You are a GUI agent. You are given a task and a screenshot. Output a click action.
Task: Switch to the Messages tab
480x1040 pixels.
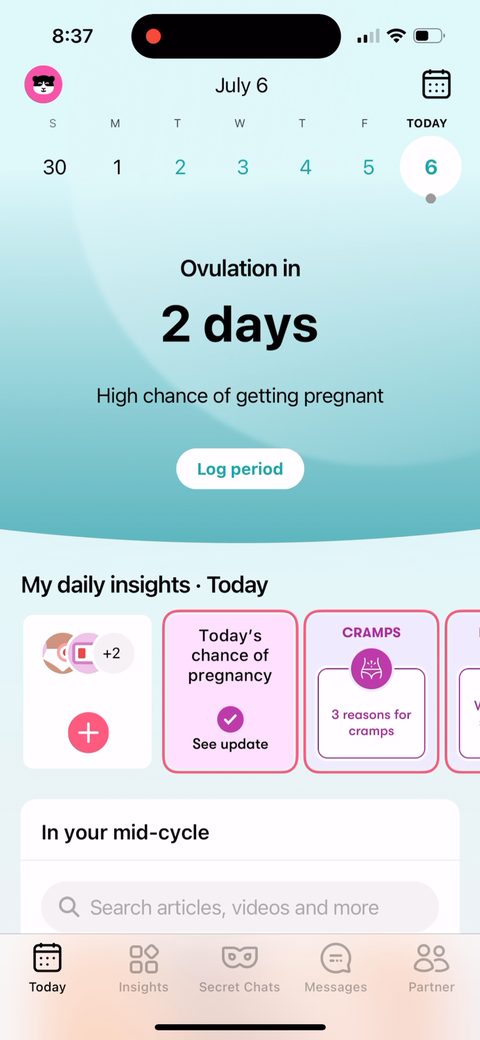click(x=335, y=968)
